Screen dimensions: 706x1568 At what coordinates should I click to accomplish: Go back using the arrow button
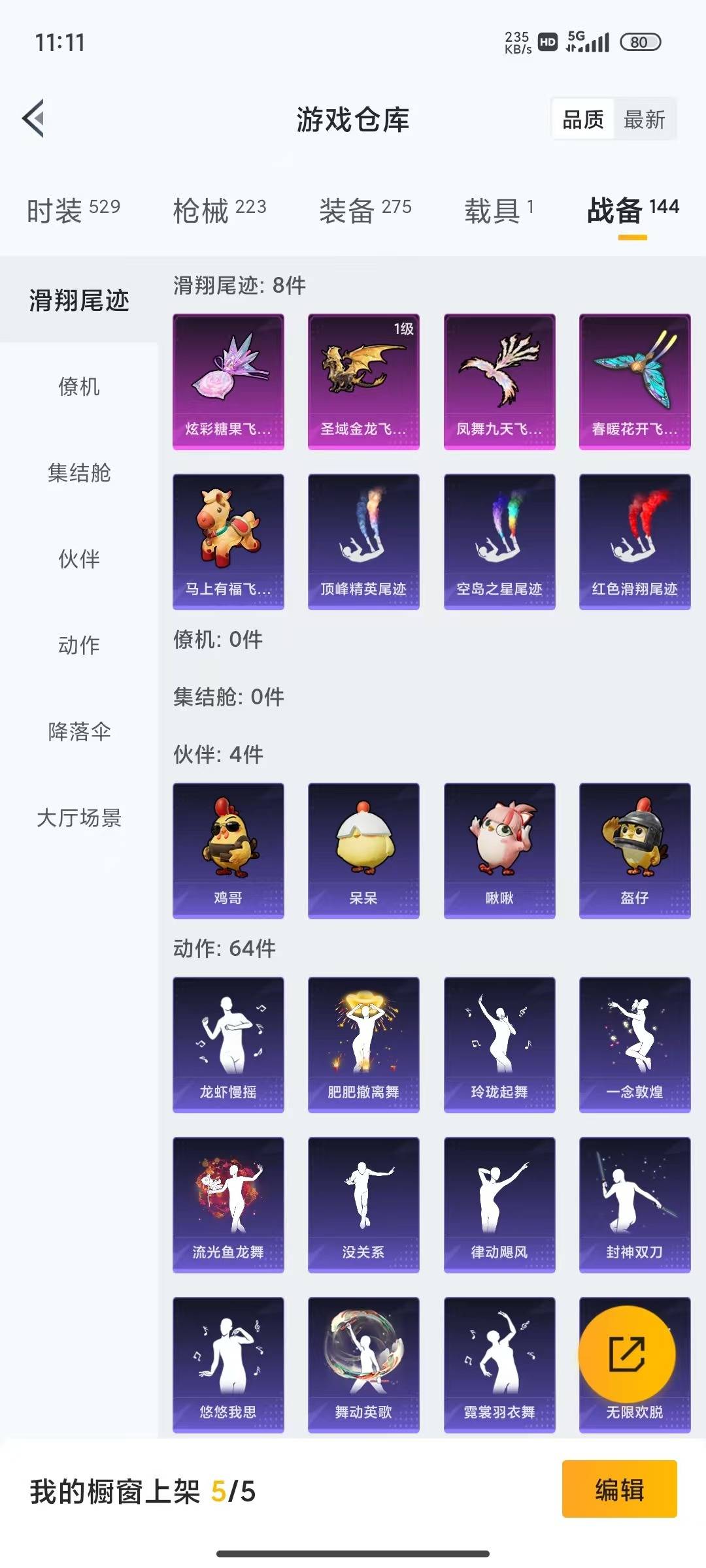(33, 120)
